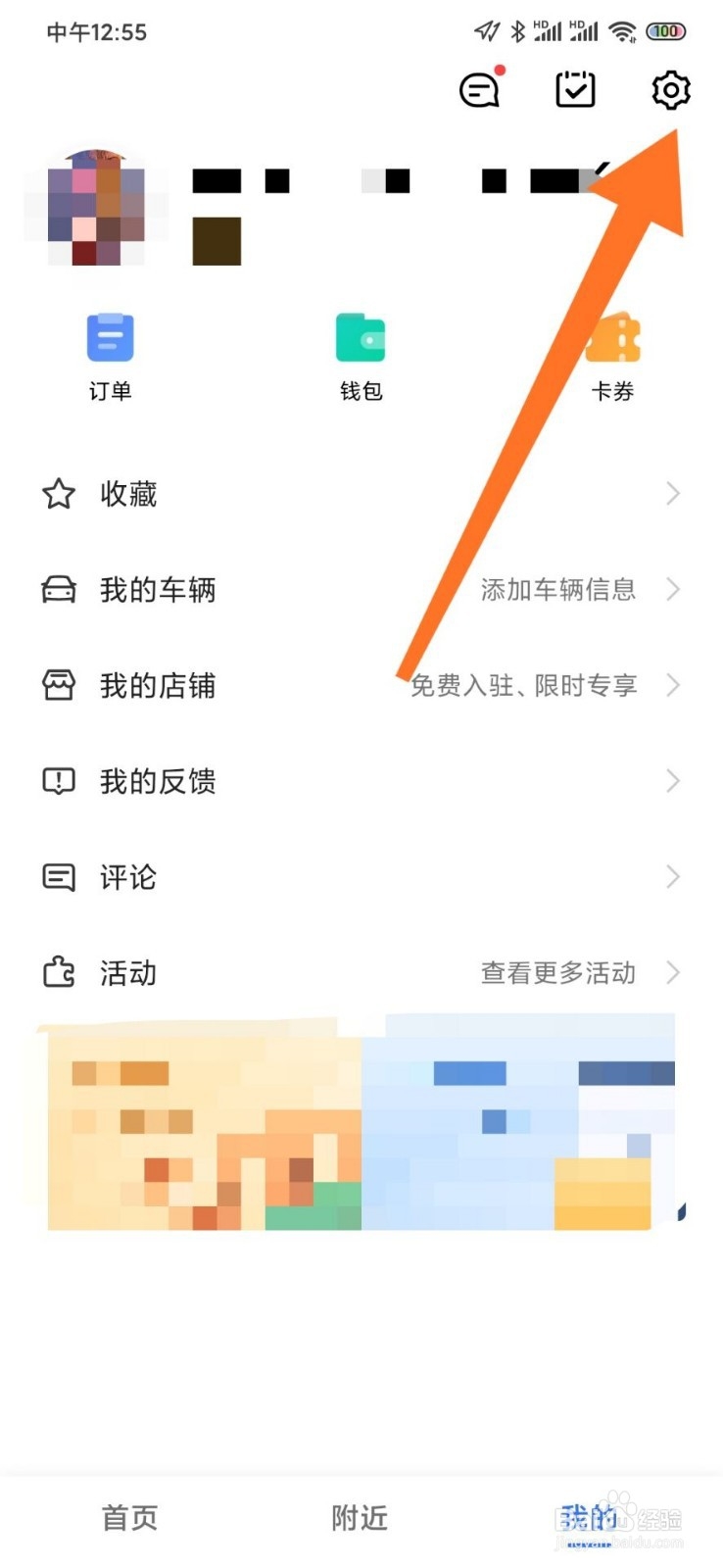The width and height of the screenshot is (723, 1568).
Task: Open 钱包 (Wallet) icon
Action: pos(359,338)
